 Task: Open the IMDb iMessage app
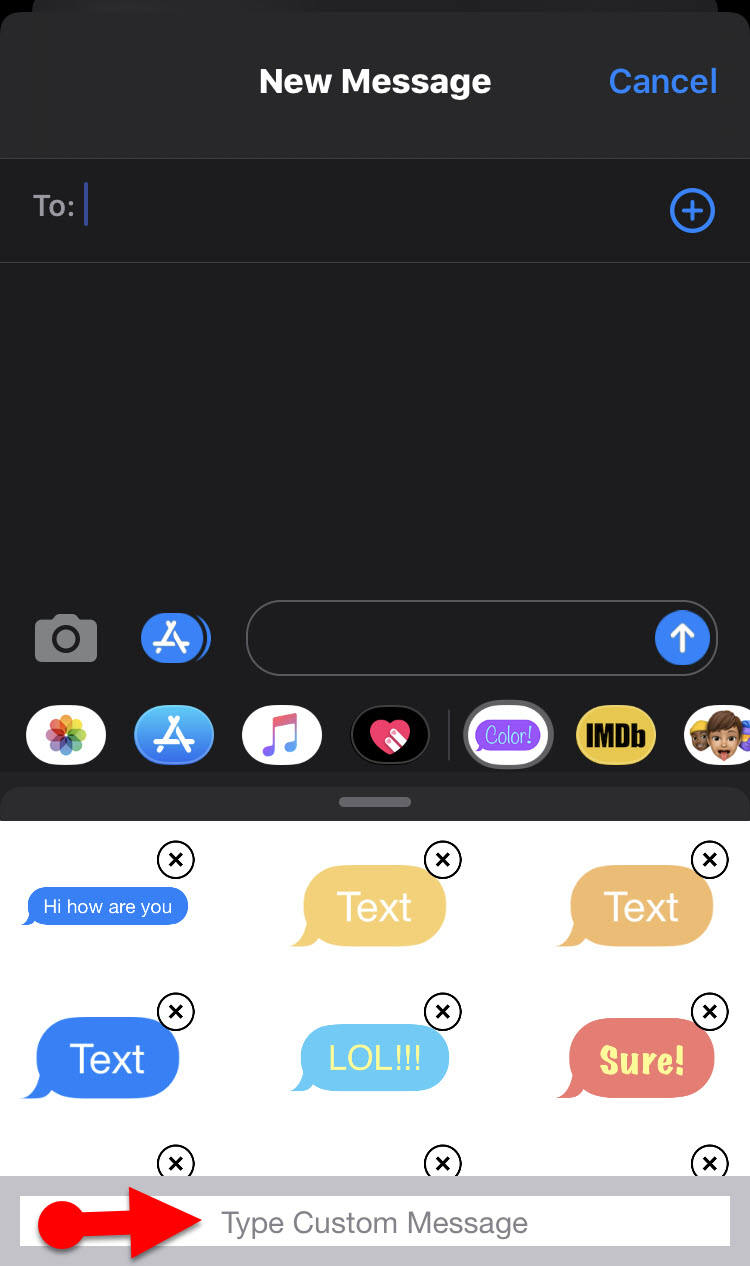click(x=615, y=736)
